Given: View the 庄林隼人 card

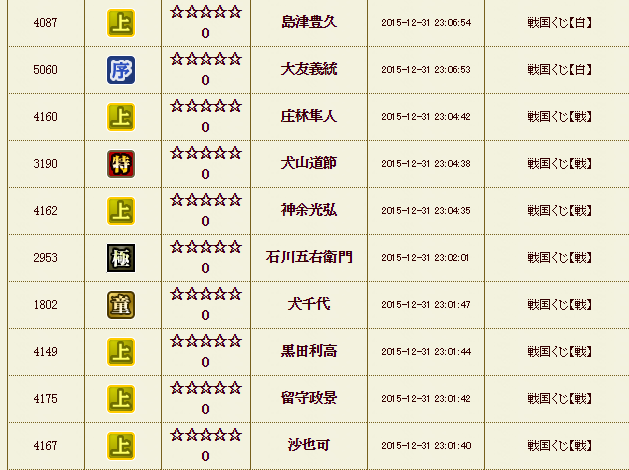Looking at the screenshot, I should 308,115.
